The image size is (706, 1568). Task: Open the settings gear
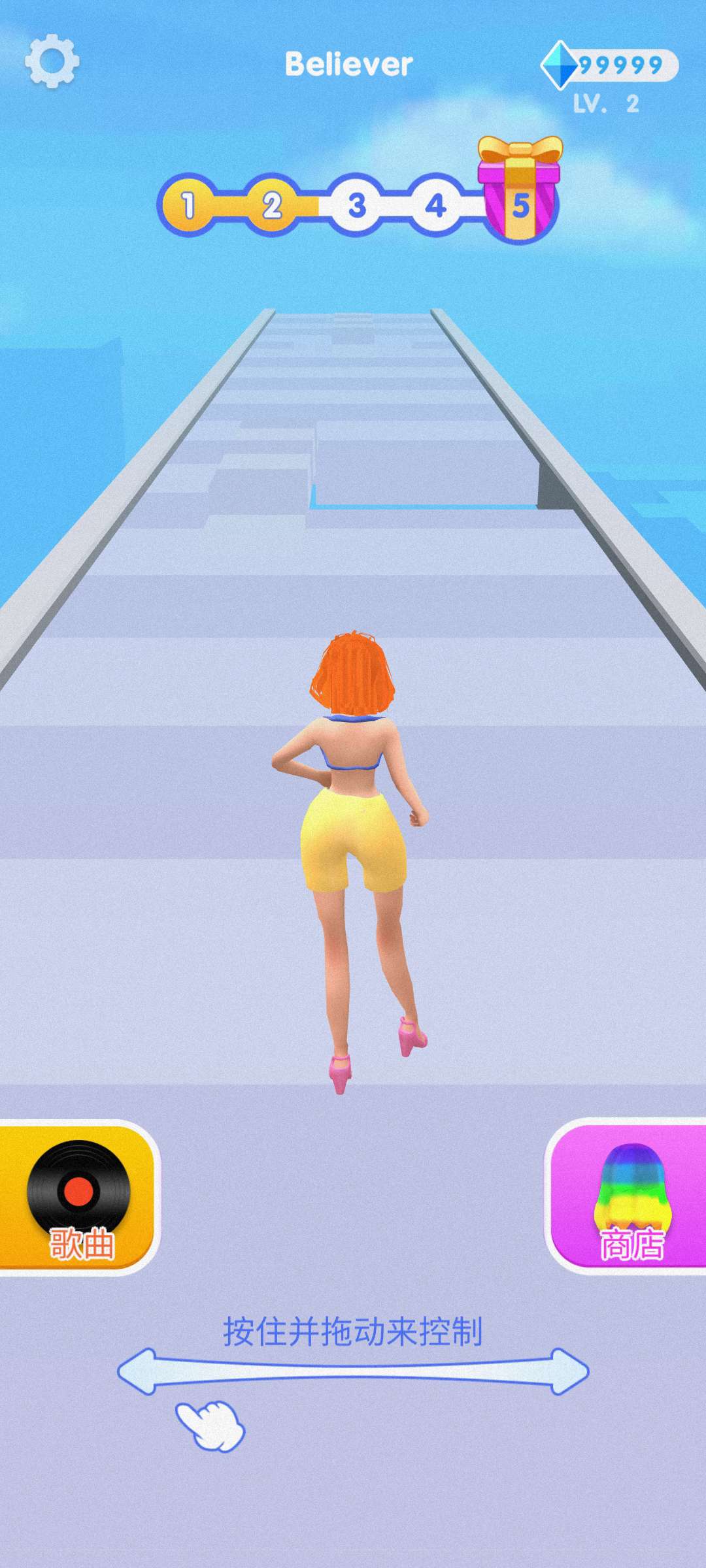52,61
